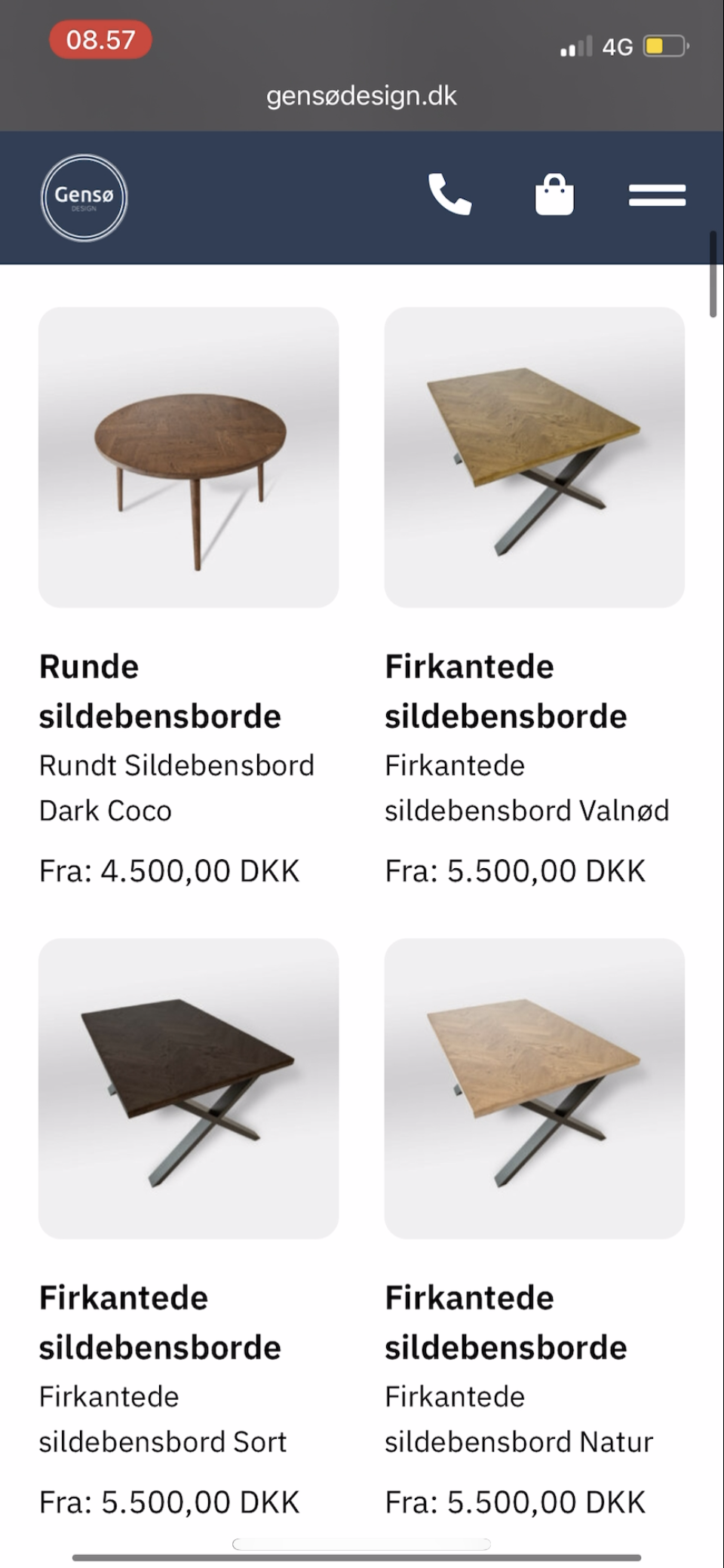
Task: Open the Firkantede sildebensbord Valnød product
Action: point(534,457)
